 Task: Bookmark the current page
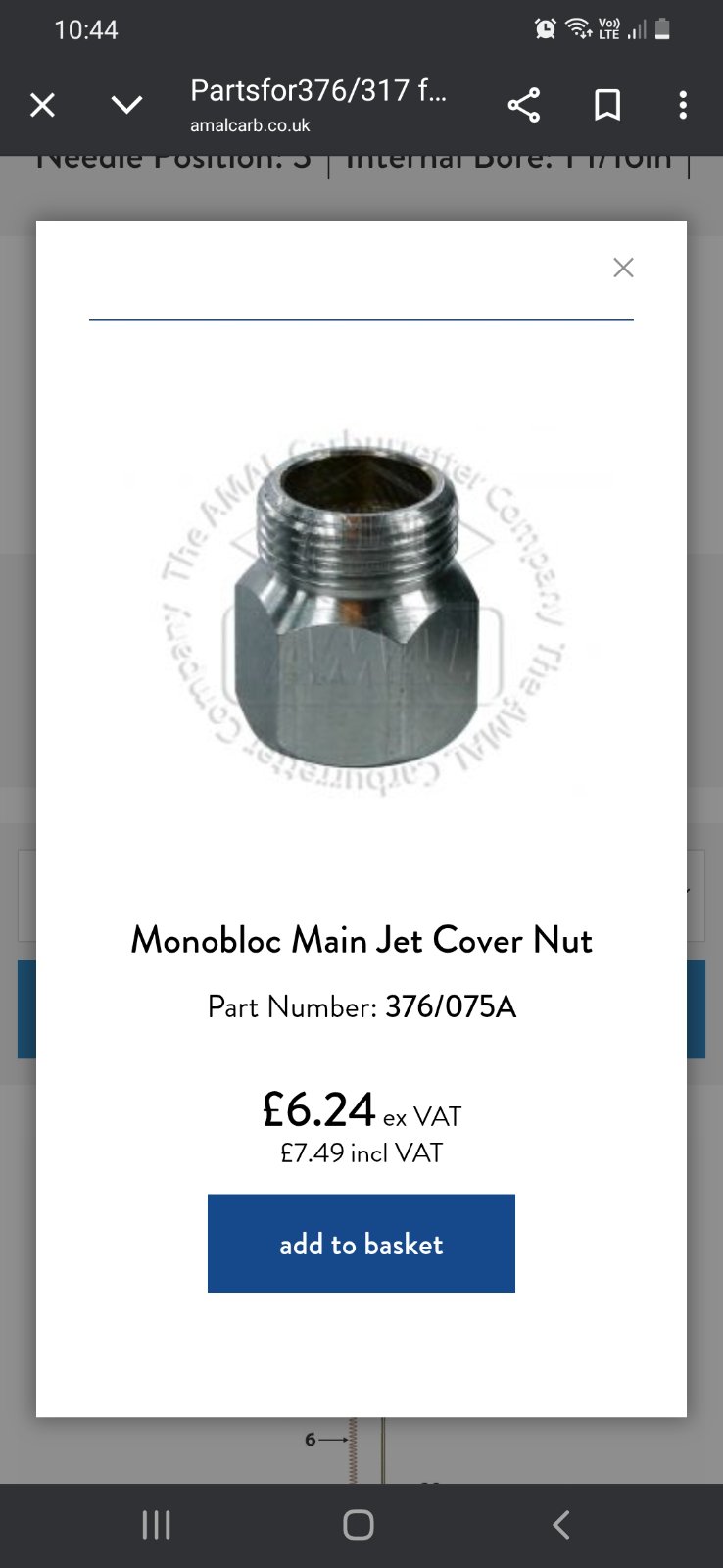click(x=607, y=105)
